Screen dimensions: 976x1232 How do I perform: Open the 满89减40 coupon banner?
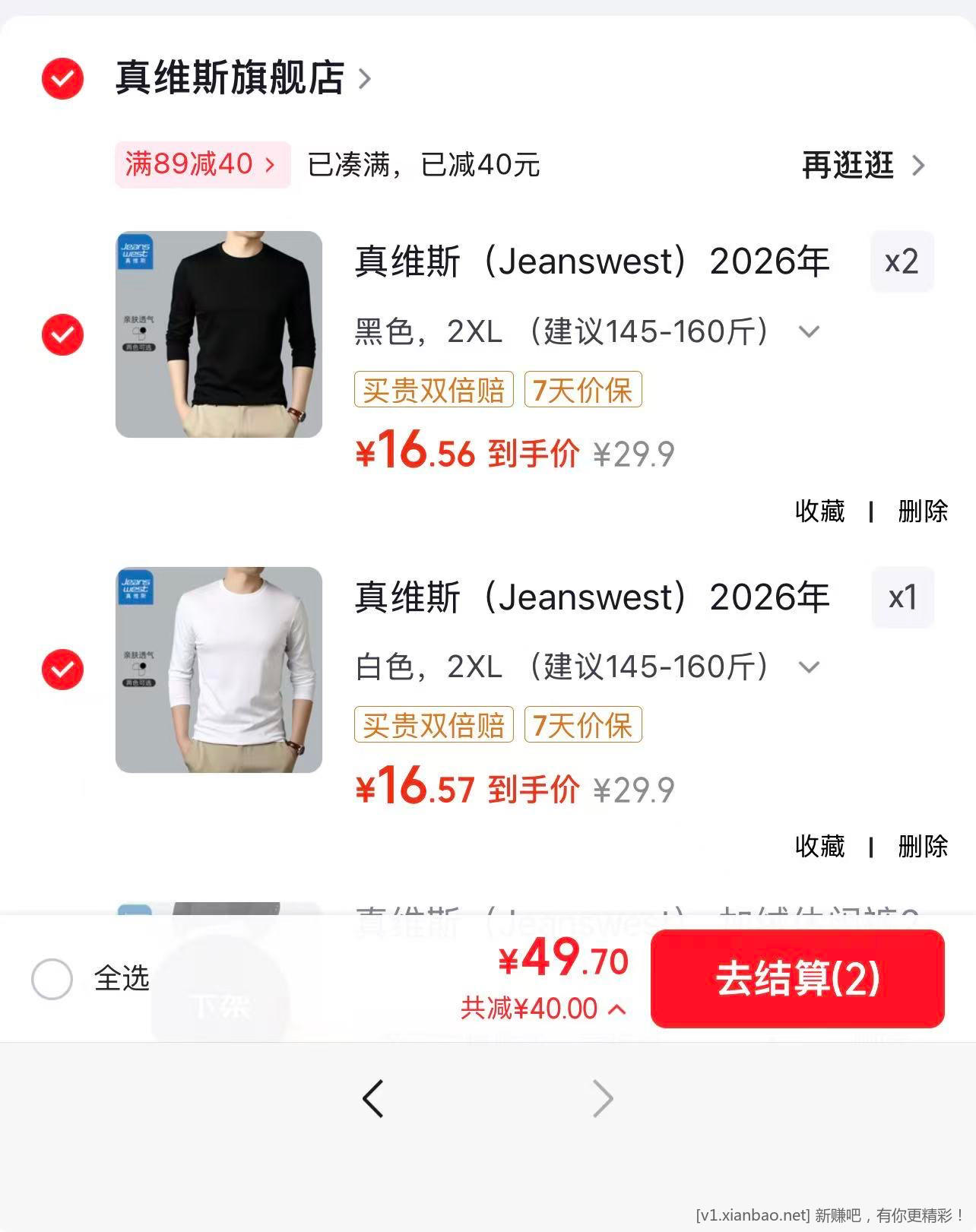(201, 164)
